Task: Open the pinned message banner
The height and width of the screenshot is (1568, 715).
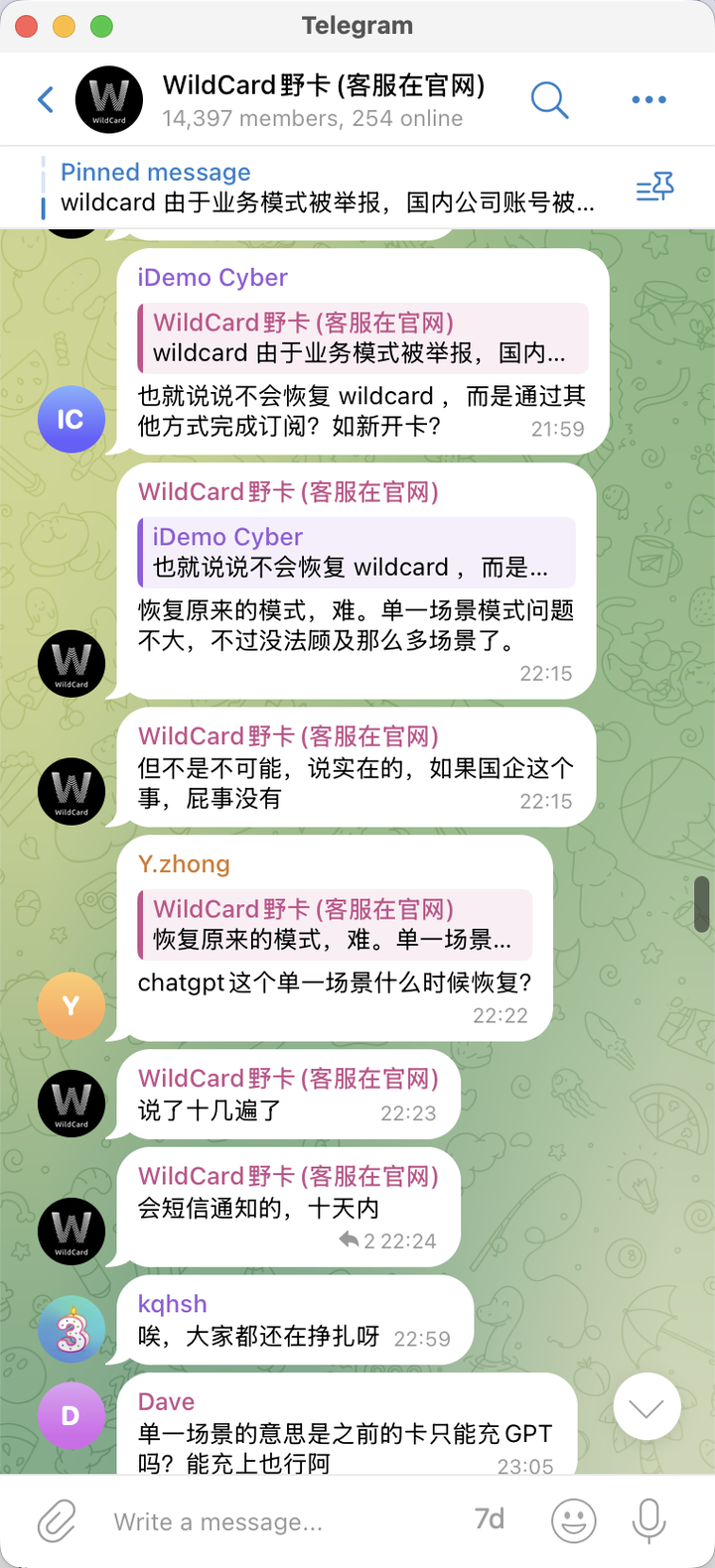Action: pyautogui.click(x=328, y=188)
